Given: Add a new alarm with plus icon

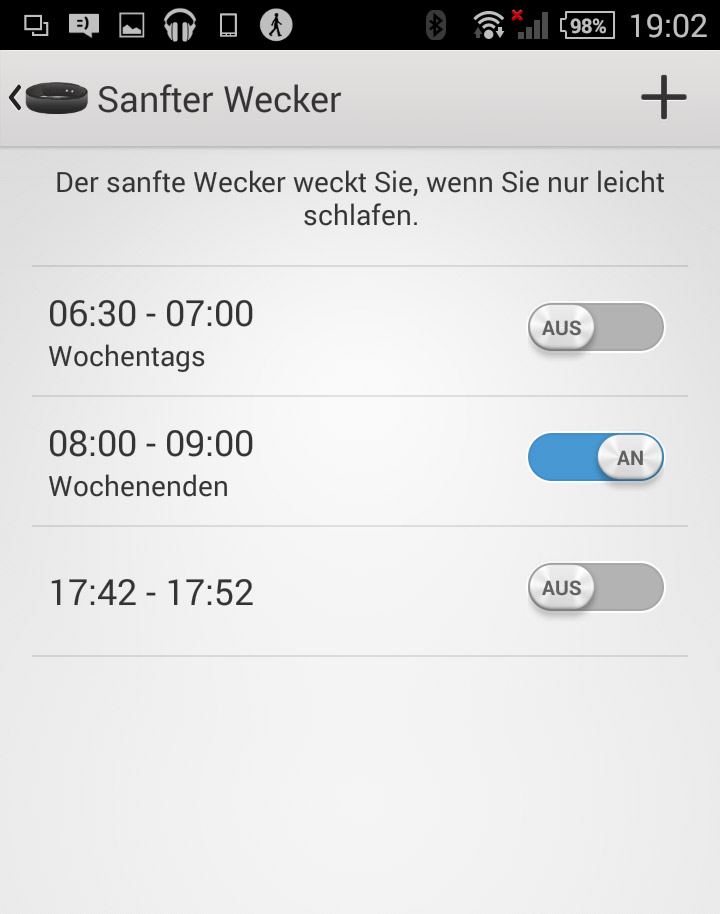Looking at the screenshot, I should (x=663, y=98).
